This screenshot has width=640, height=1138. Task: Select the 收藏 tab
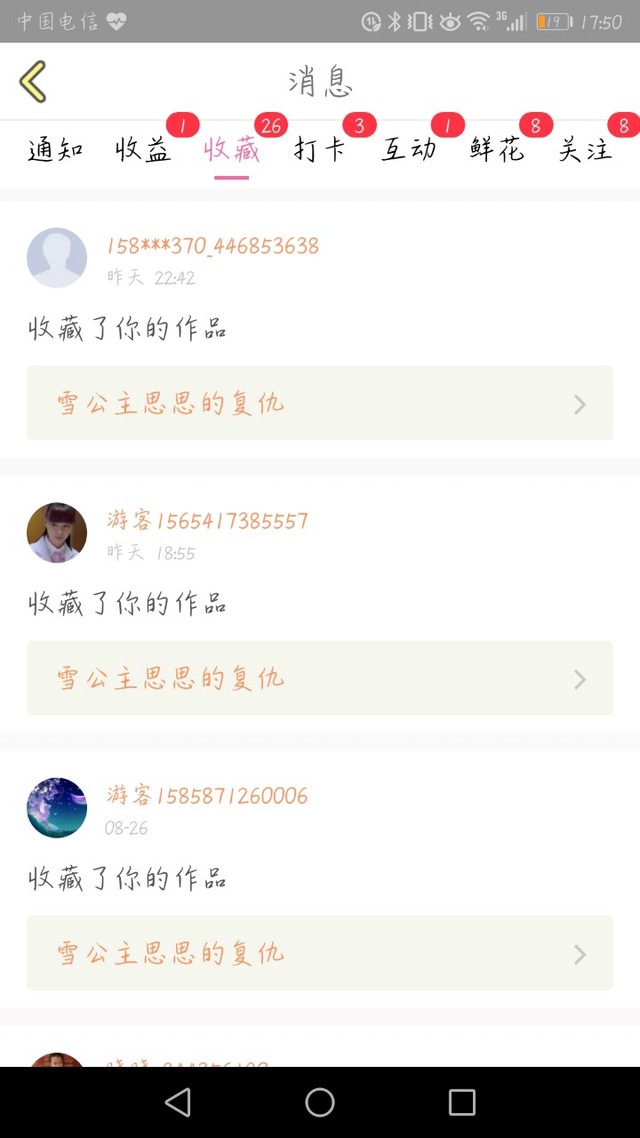[x=231, y=151]
